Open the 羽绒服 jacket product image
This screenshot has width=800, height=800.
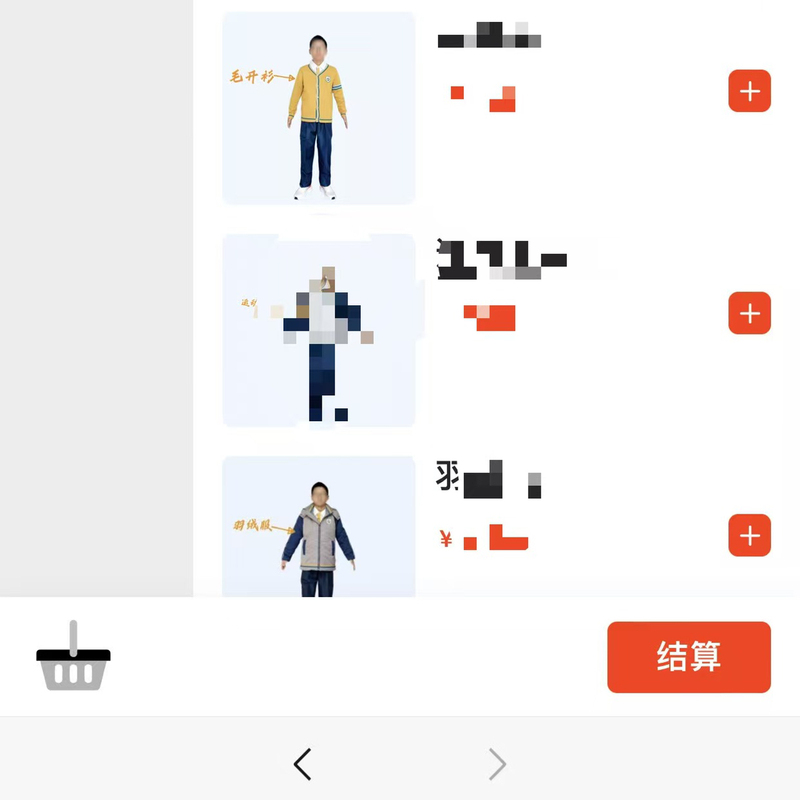pyautogui.click(x=318, y=527)
